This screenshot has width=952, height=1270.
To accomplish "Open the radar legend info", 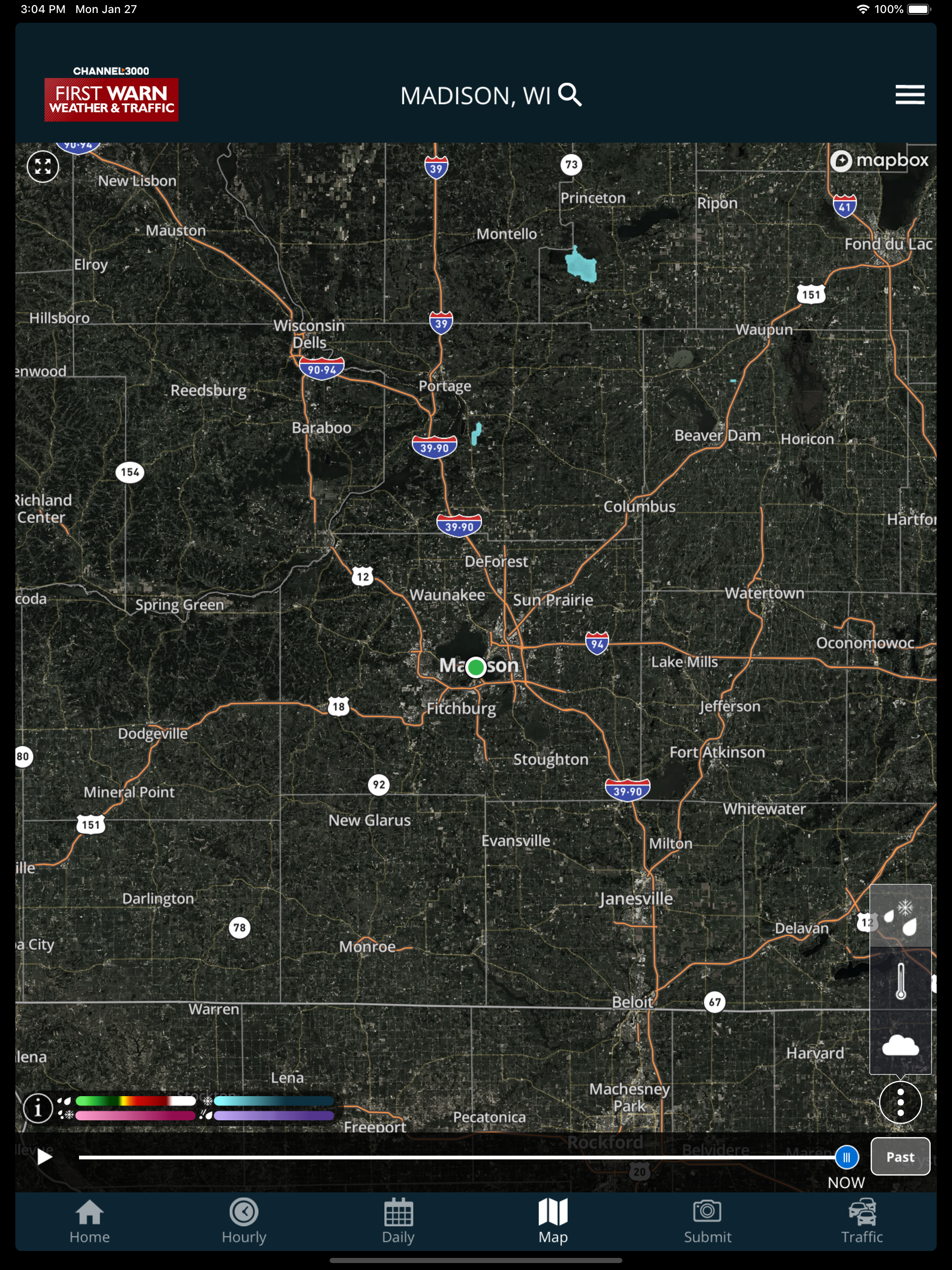I will (x=38, y=1107).
